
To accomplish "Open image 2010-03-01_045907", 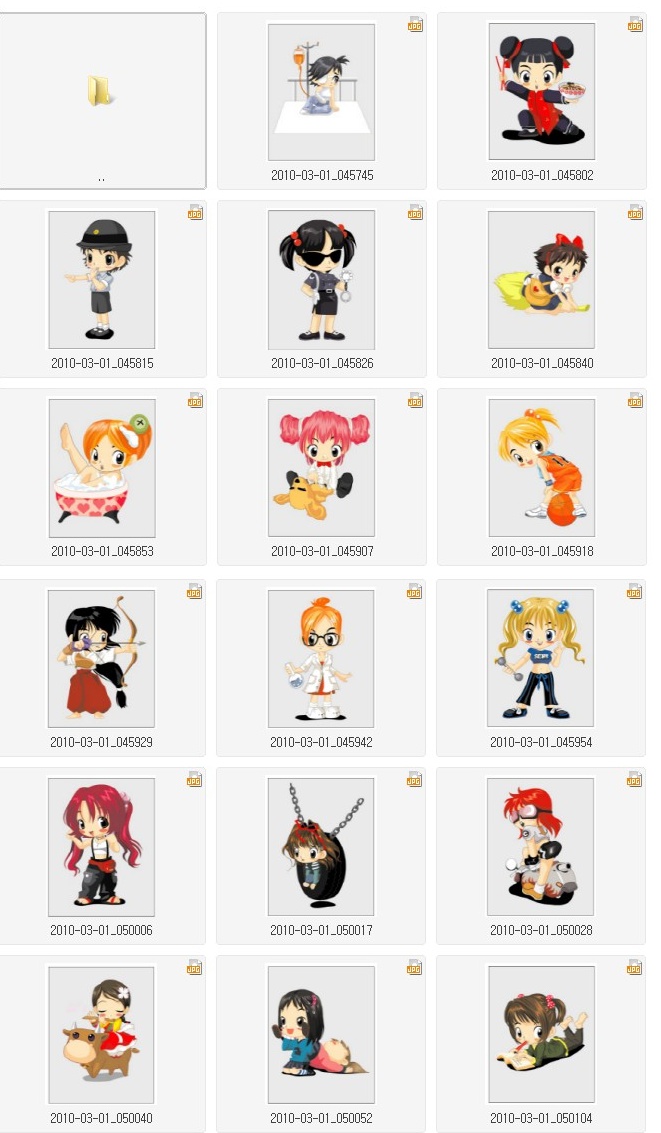I will click(321, 467).
